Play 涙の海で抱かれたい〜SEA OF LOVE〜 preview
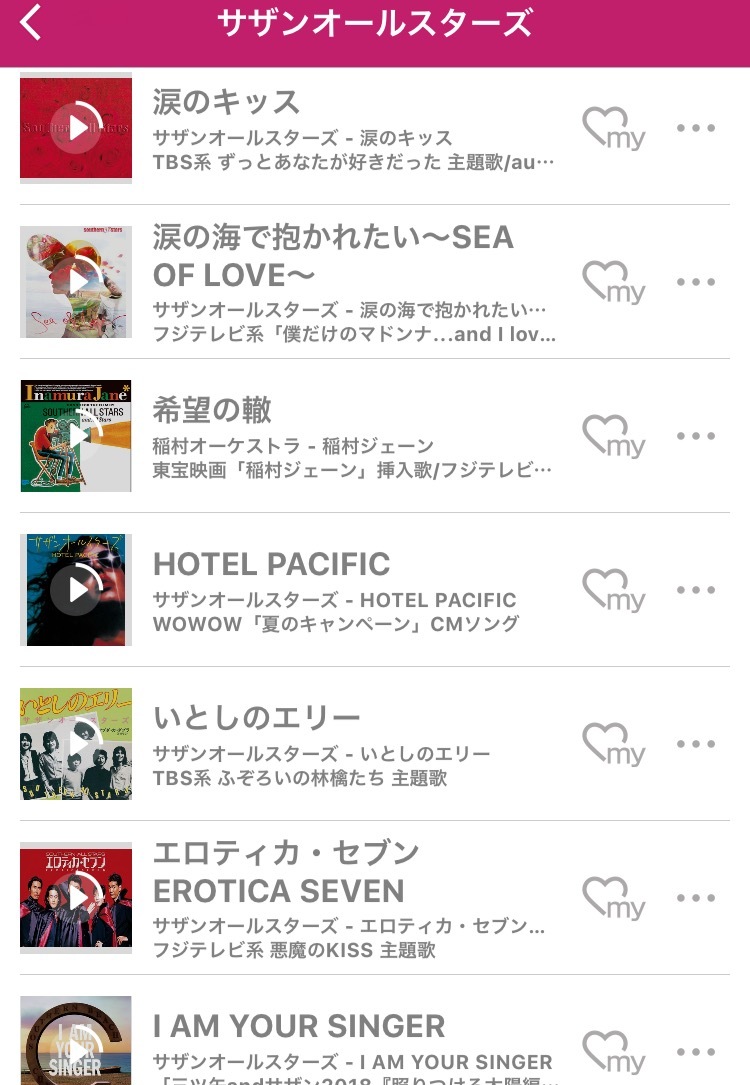750x1085 pixels. click(x=77, y=282)
